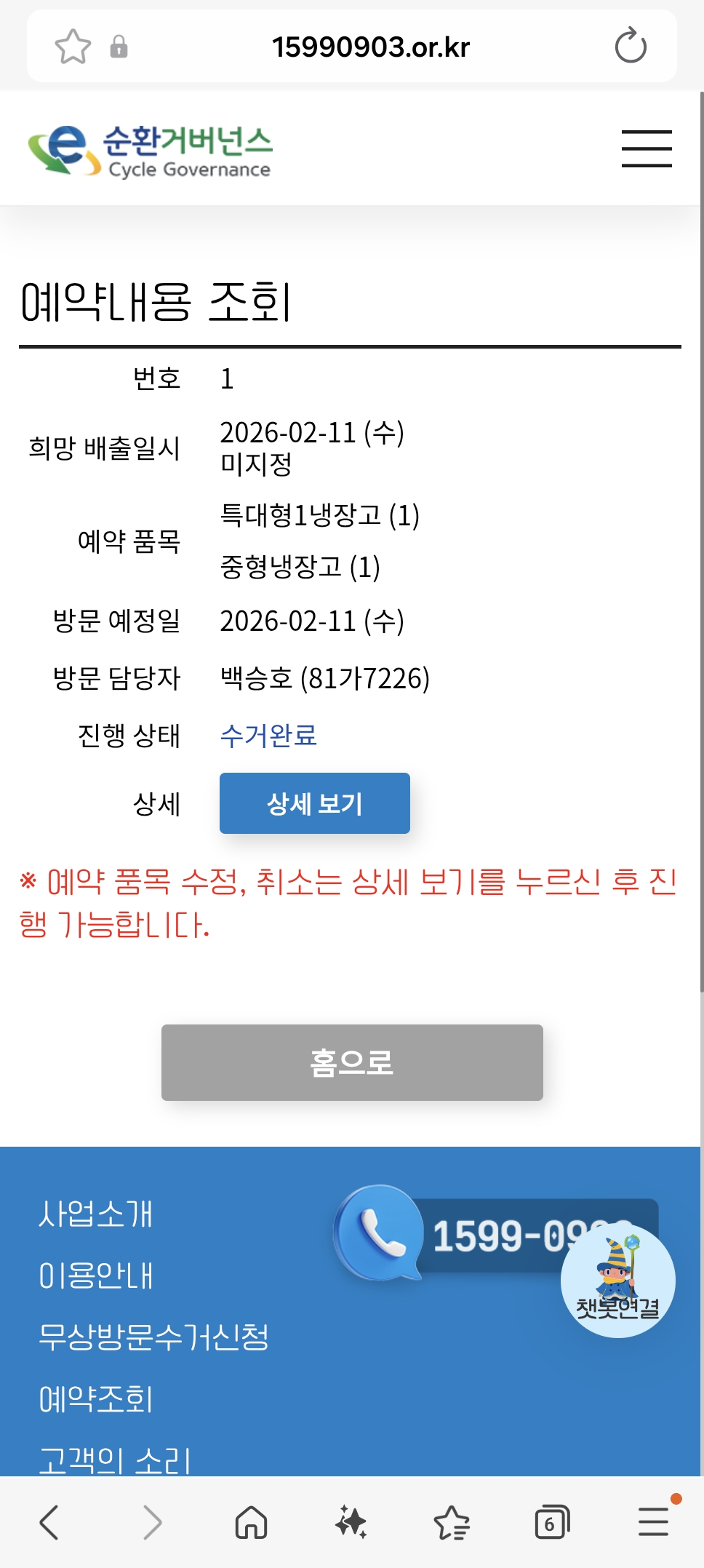
Task: Open the browser's main menu
Action: click(653, 1521)
